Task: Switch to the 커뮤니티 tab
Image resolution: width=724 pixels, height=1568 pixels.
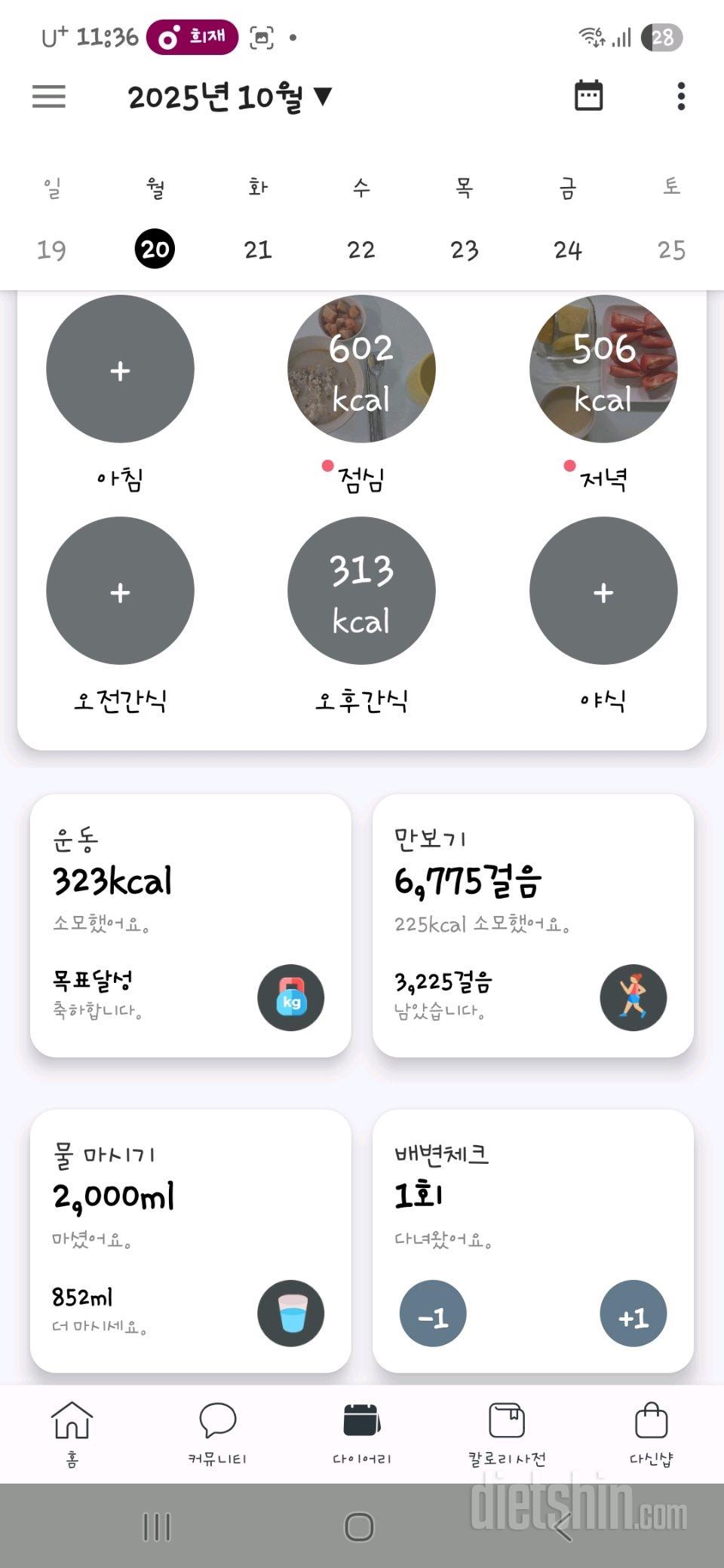Action: click(x=217, y=1433)
